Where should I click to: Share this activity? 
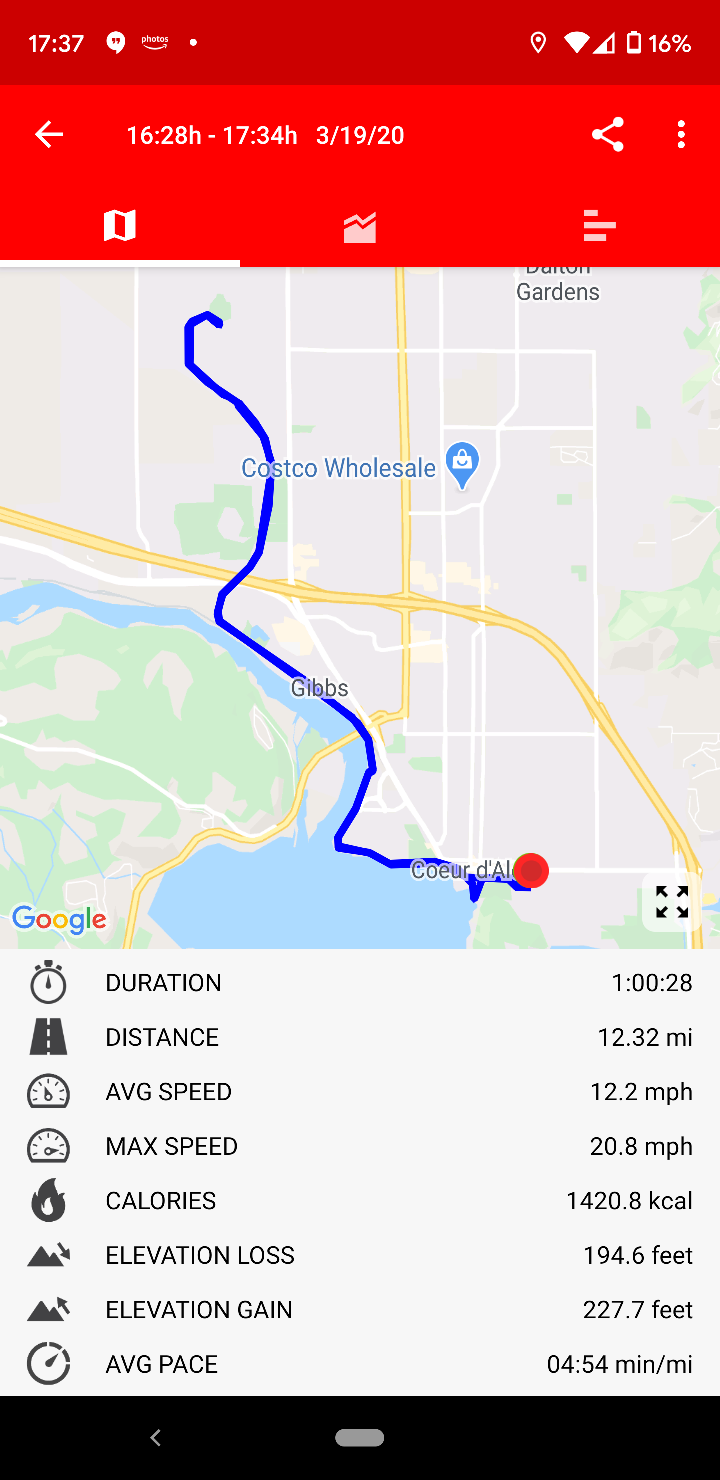pyautogui.click(x=607, y=135)
